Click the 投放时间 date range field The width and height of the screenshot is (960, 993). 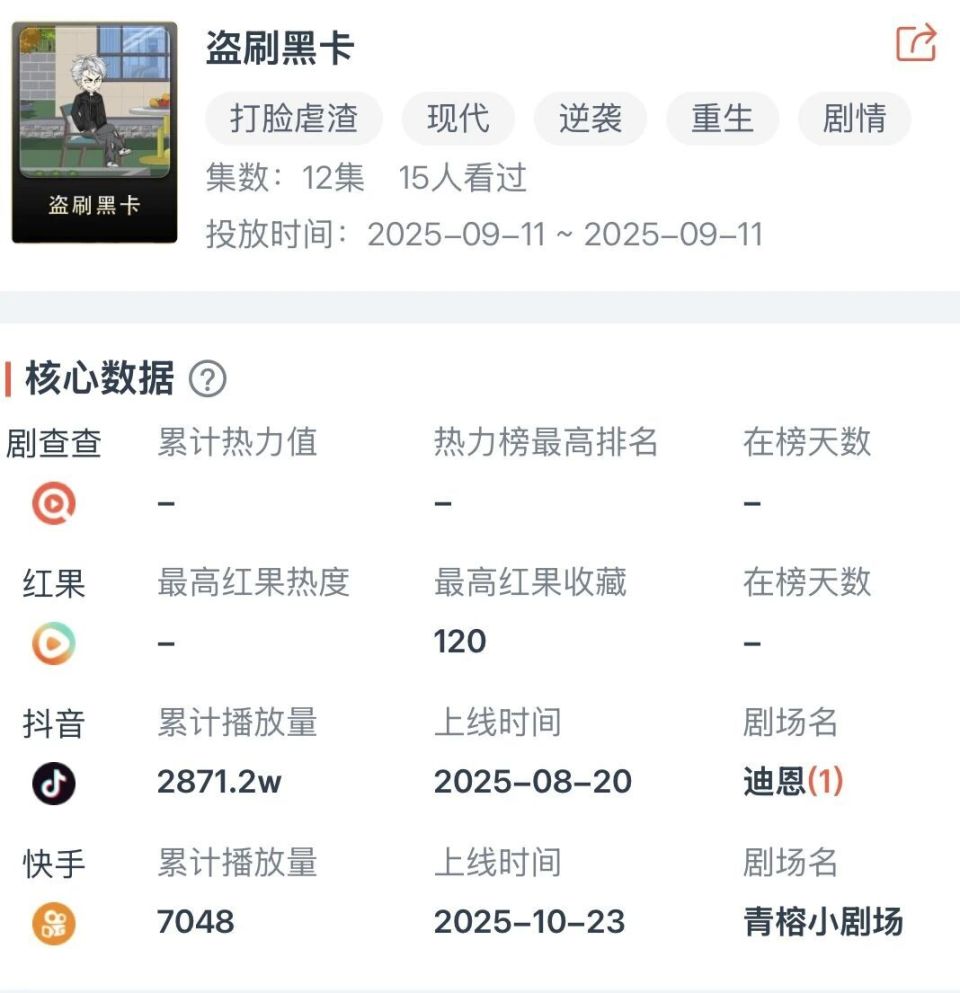(495, 235)
